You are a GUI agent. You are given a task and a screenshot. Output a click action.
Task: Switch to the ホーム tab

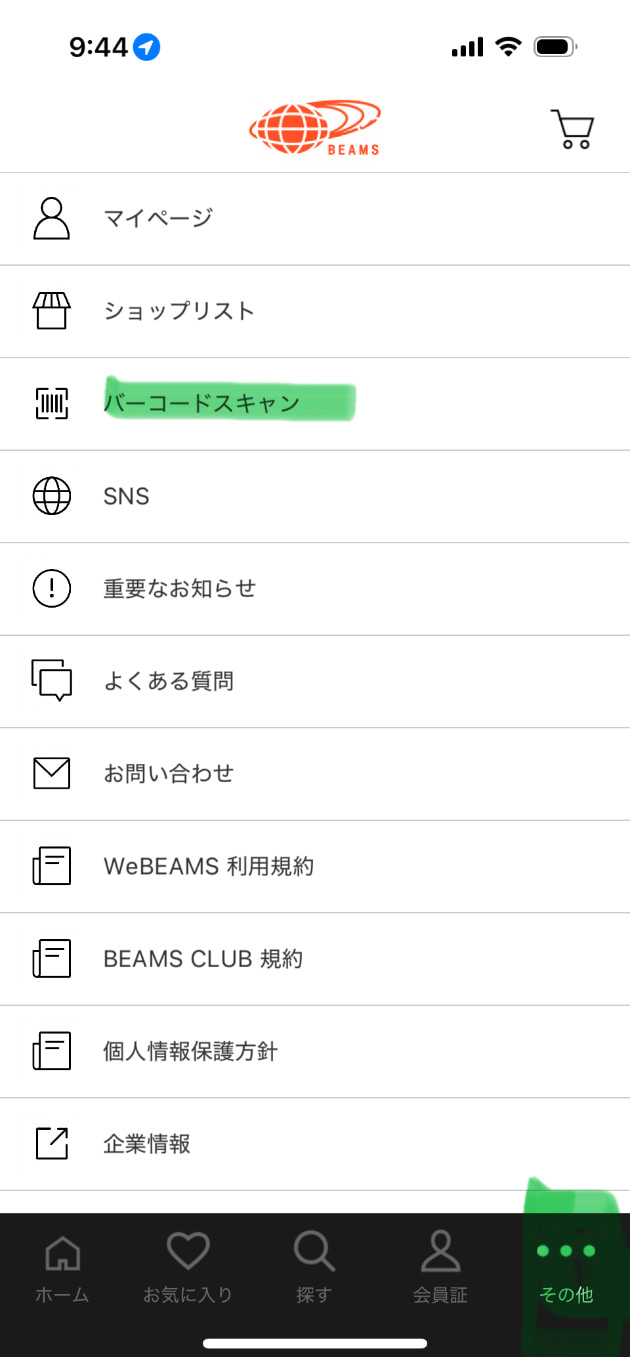pos(62,1268)
